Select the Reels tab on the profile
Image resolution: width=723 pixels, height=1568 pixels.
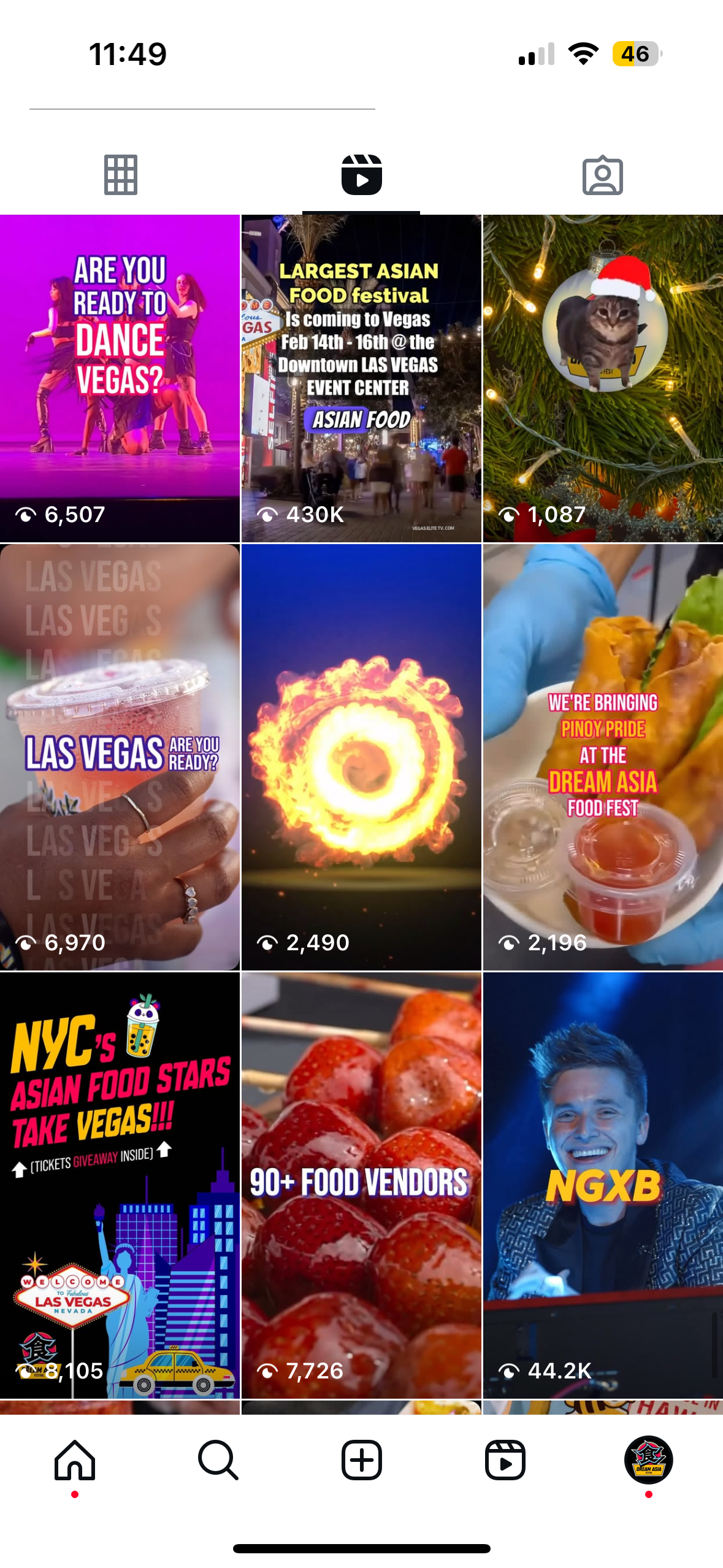[361, 175]
